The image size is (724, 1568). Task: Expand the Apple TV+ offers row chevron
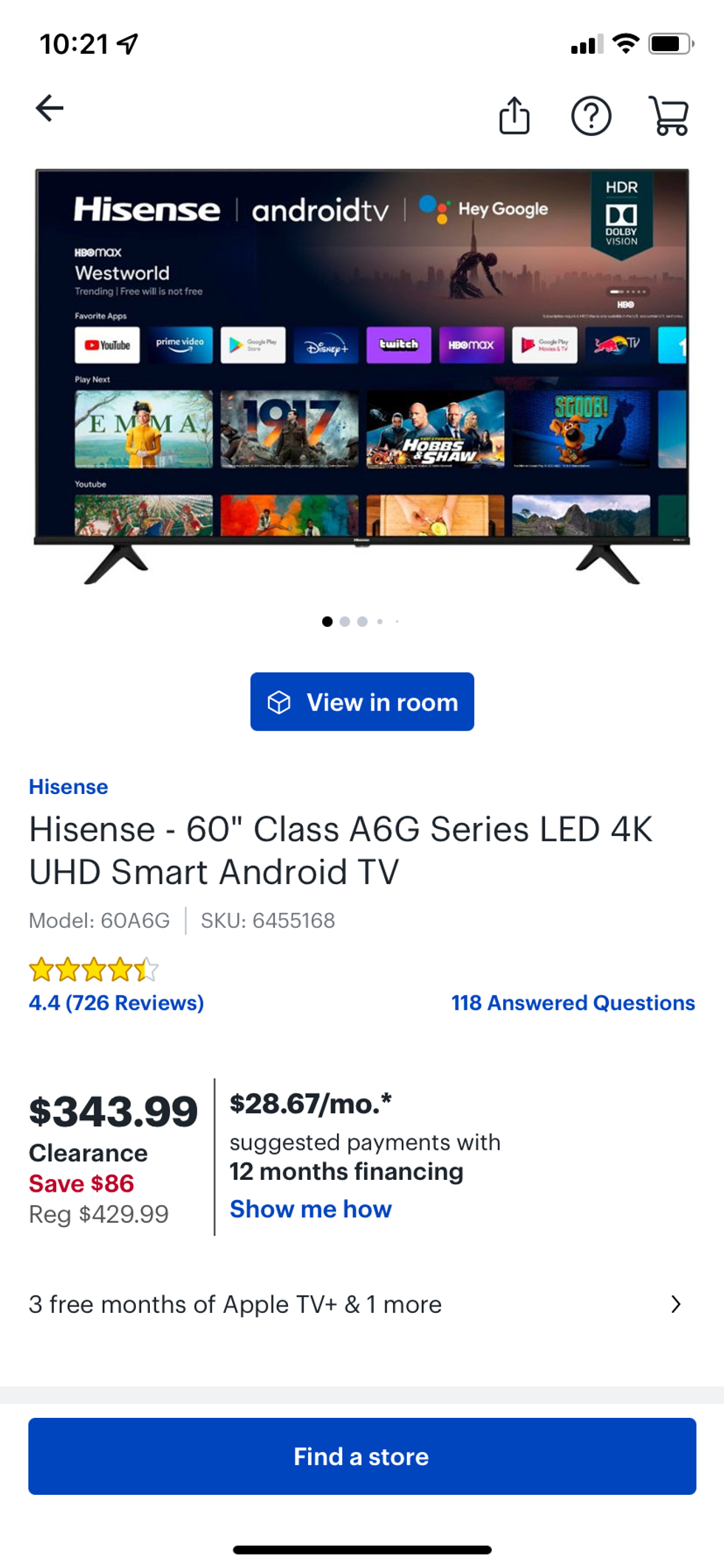tap(676, 1304)
